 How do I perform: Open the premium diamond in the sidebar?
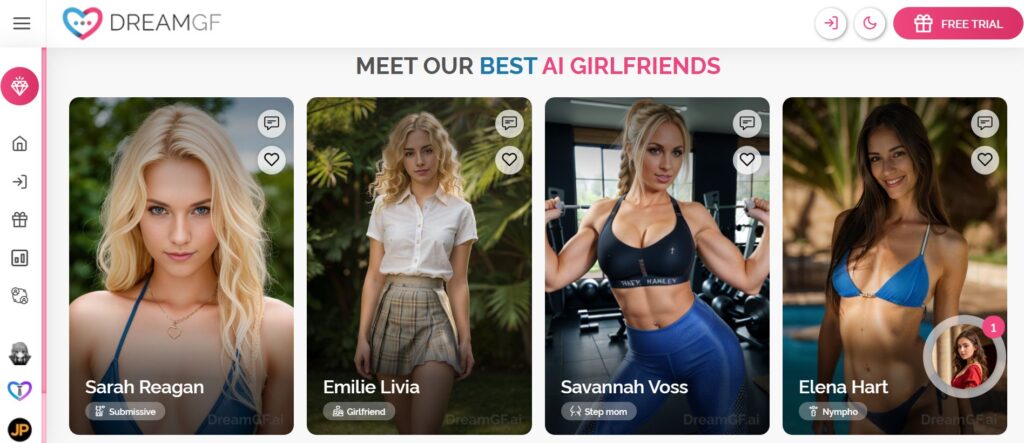pos(20,87)
